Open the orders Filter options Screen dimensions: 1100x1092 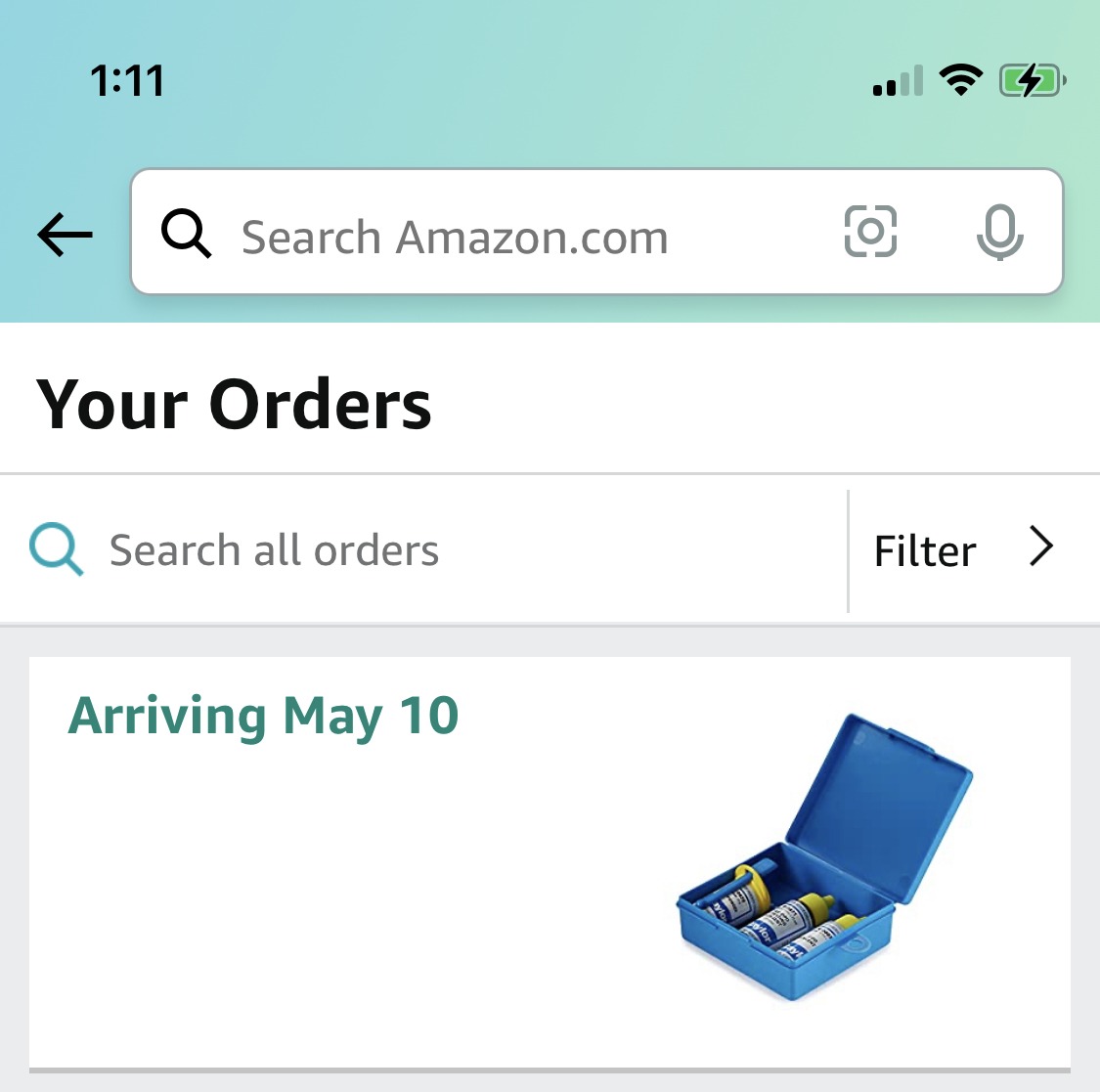tap(963, 550)
